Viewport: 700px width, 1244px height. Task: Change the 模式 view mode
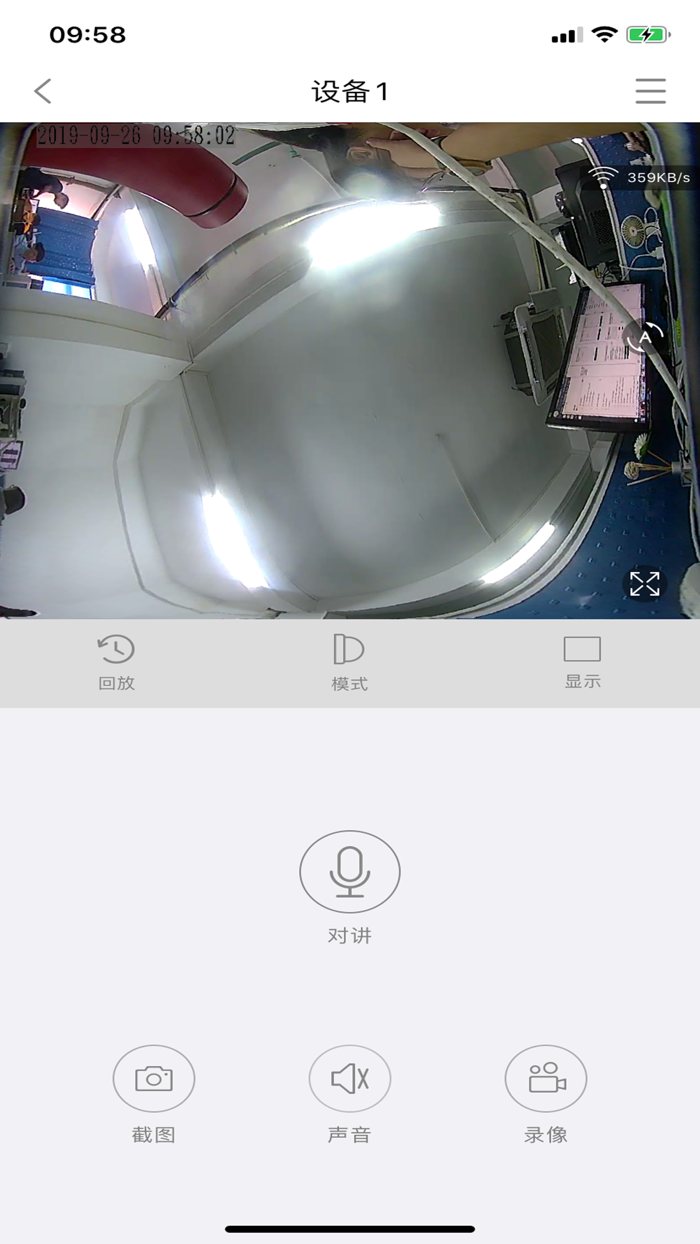(x=349, y=662)
